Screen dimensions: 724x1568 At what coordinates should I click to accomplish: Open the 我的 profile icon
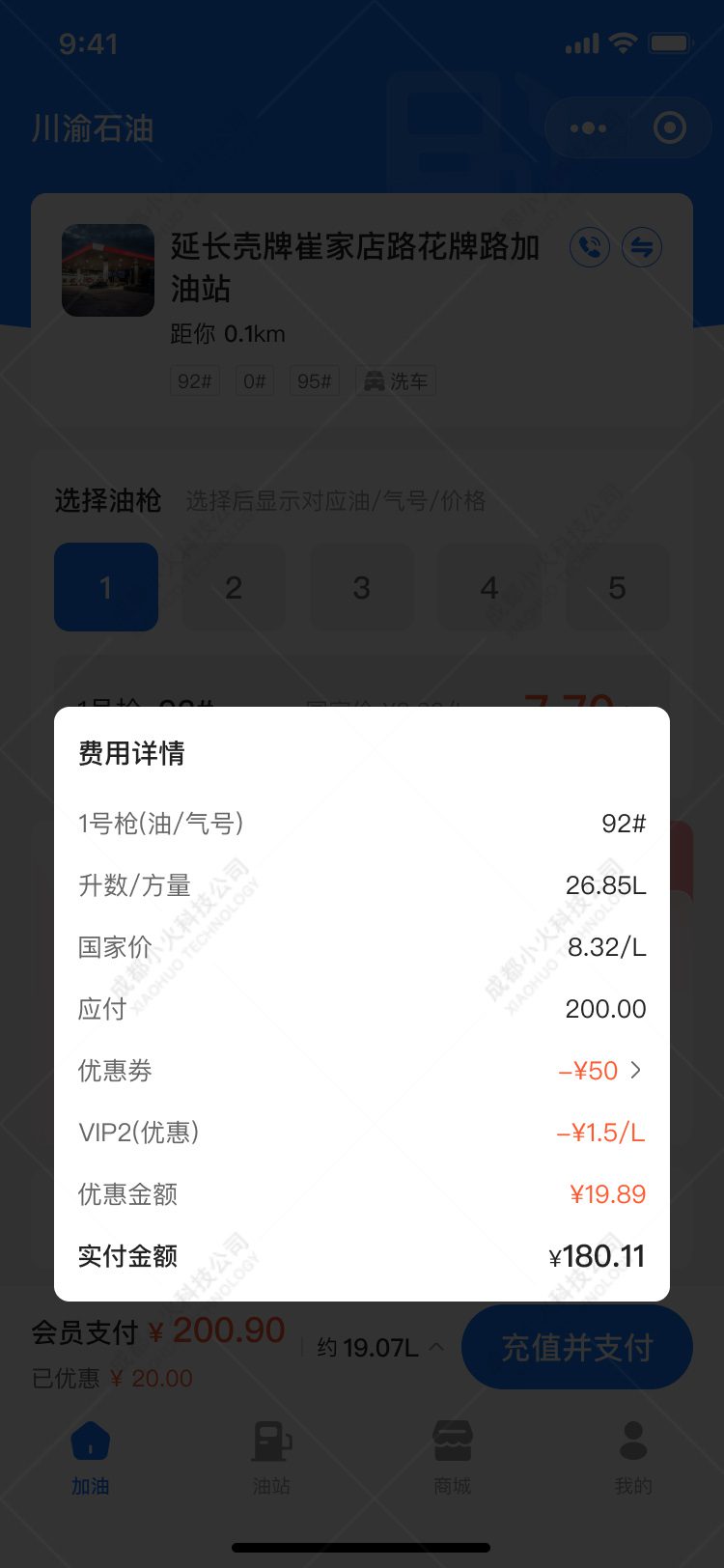tap(633, 1443)
